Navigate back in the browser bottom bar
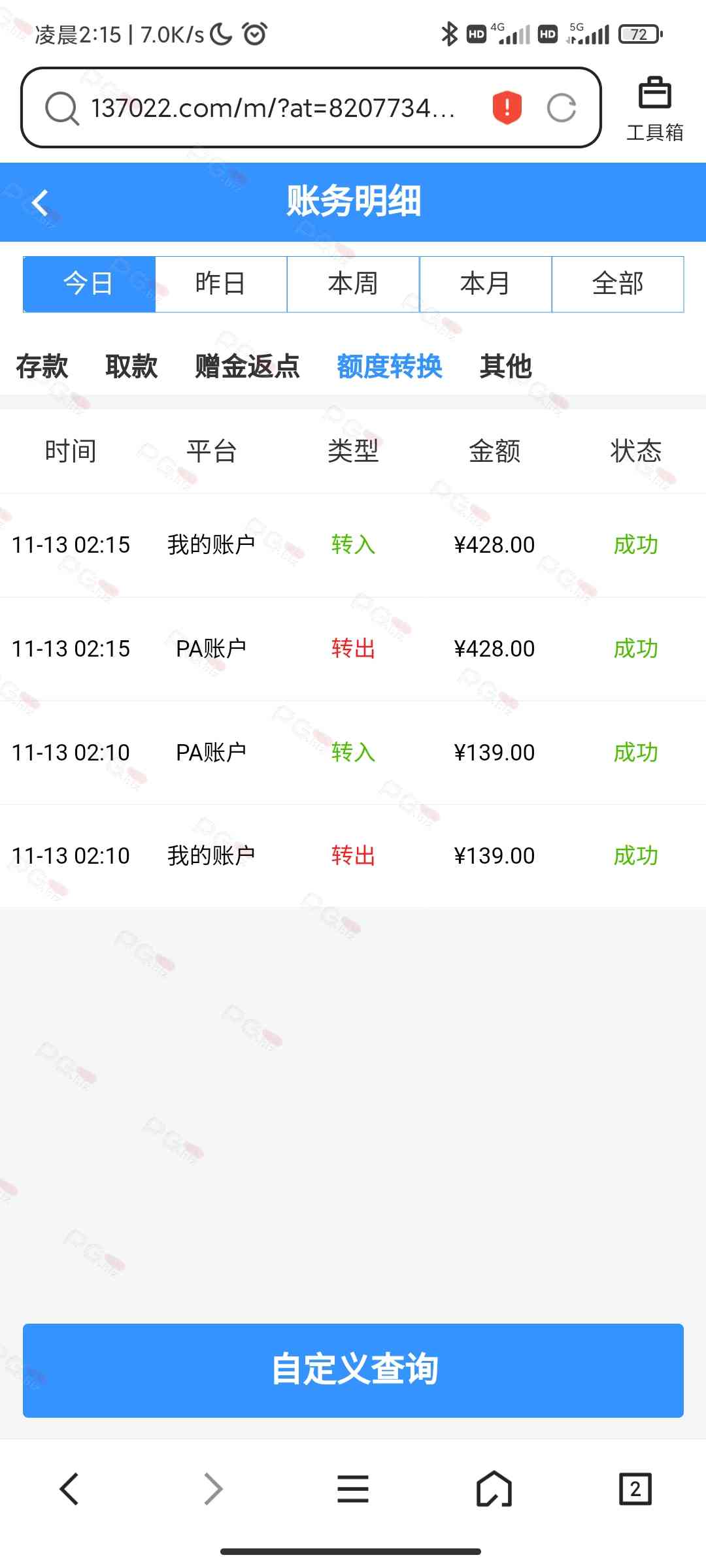The height and width of the screenshot is (1568, 706). point(69,1489)
